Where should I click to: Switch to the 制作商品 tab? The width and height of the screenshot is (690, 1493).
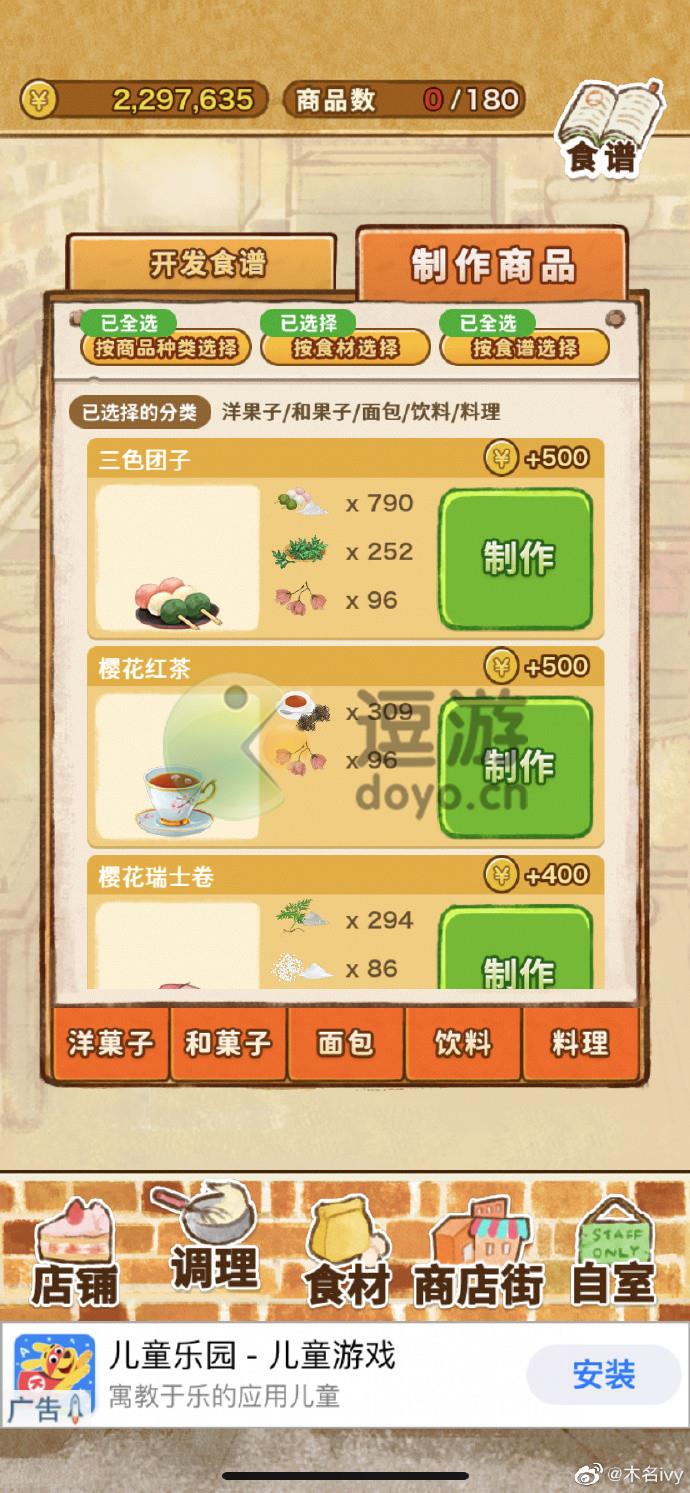coord(492,265)
